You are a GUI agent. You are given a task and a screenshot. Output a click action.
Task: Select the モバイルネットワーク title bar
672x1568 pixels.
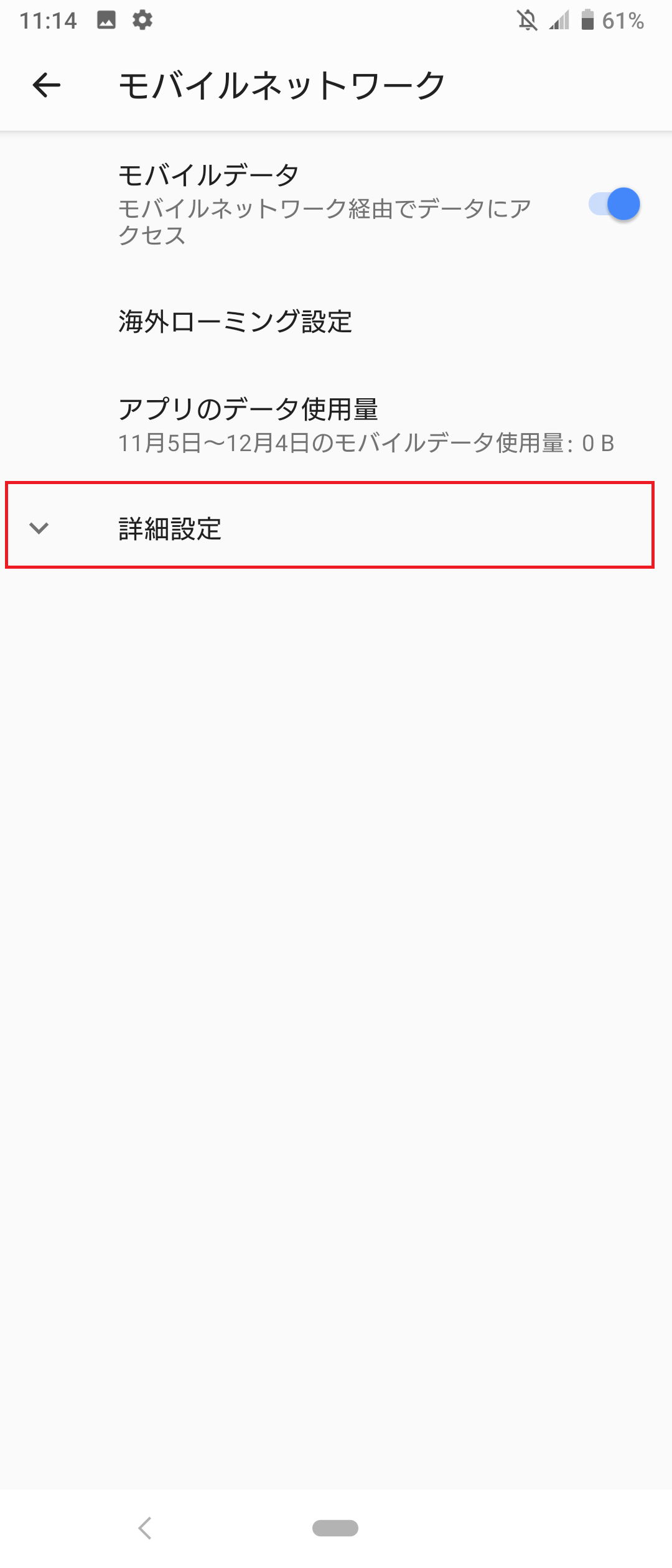tap(281, 86)
